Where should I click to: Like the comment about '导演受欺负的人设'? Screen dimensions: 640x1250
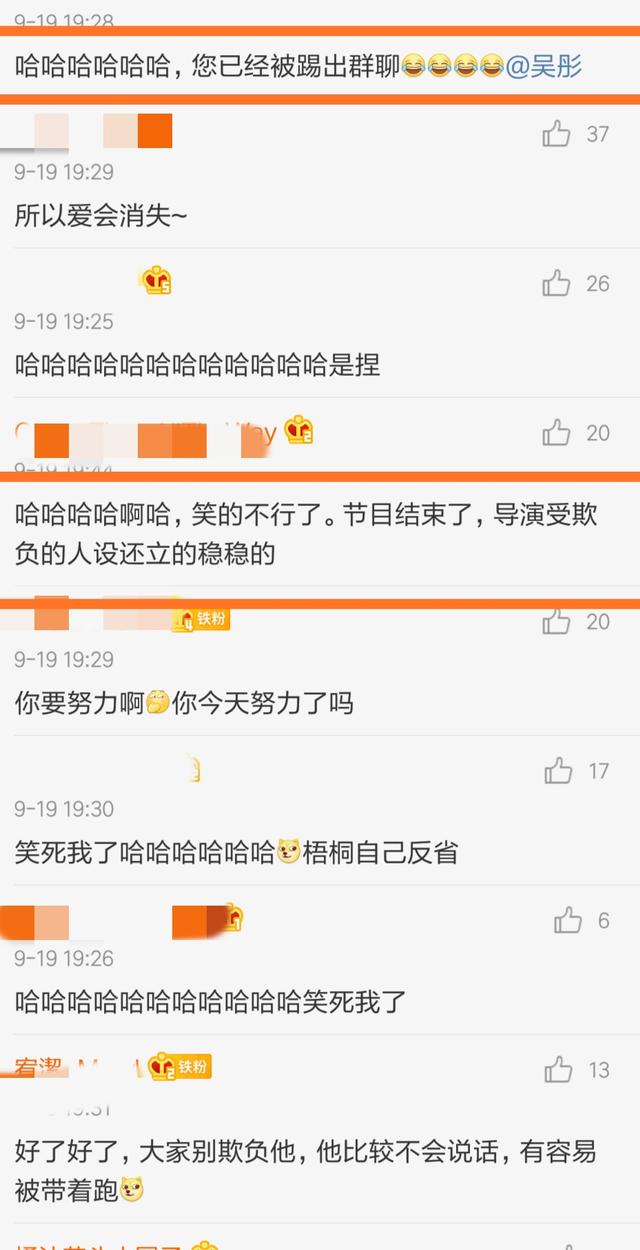click(557, 433)
